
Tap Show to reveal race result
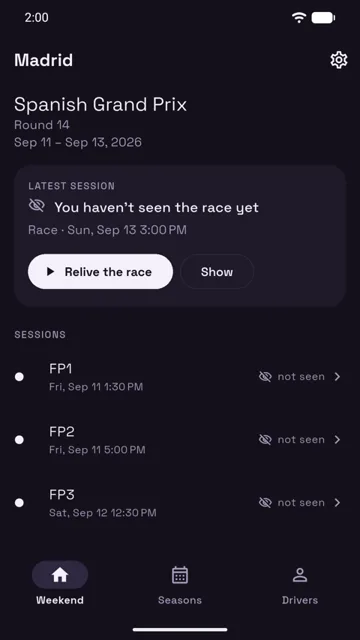[217, 272]
